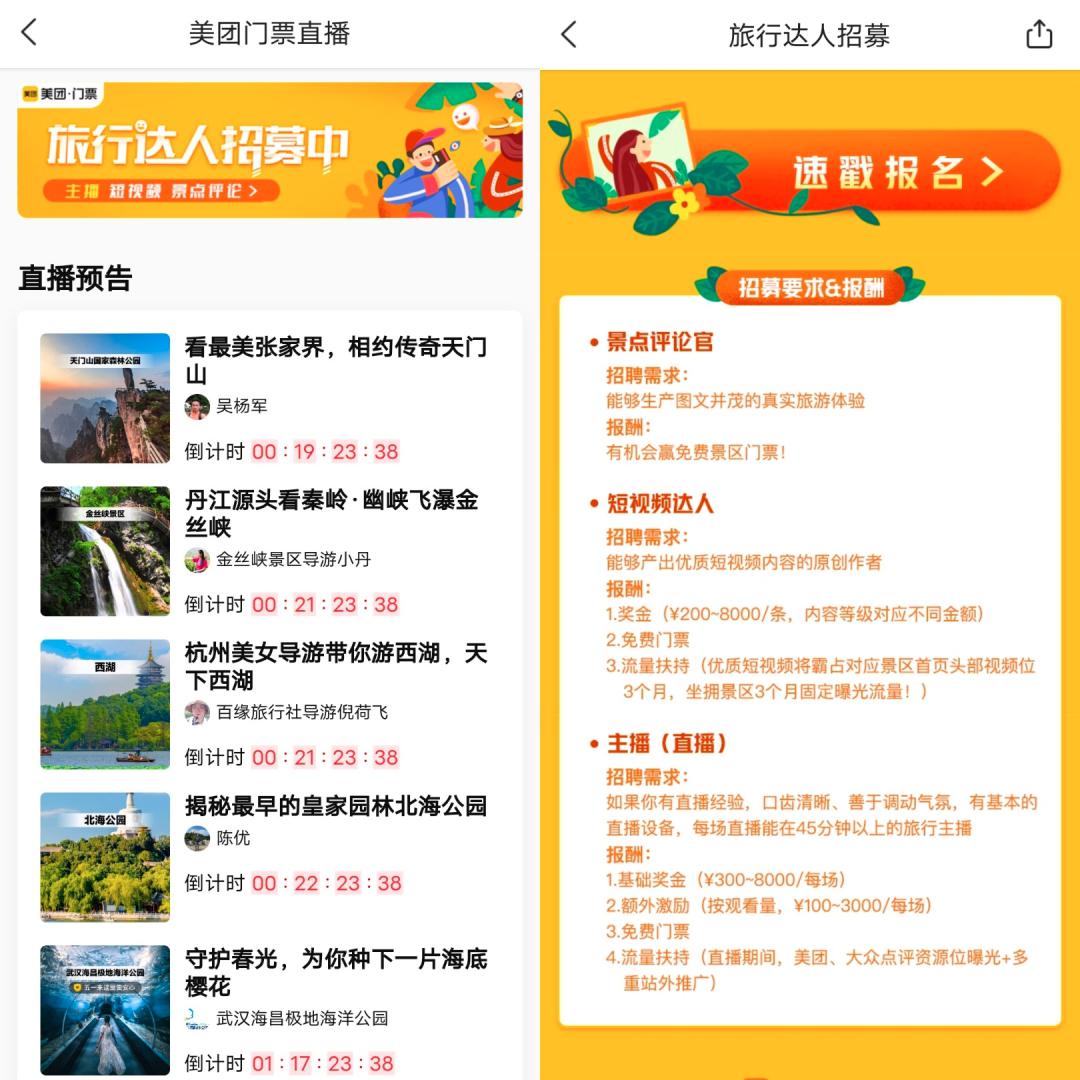Viewport: 1080px width, 1080px height.
Task: Open 揭秘最早的皇家园林北海公园 livestream preview
Action: (335, 806)
